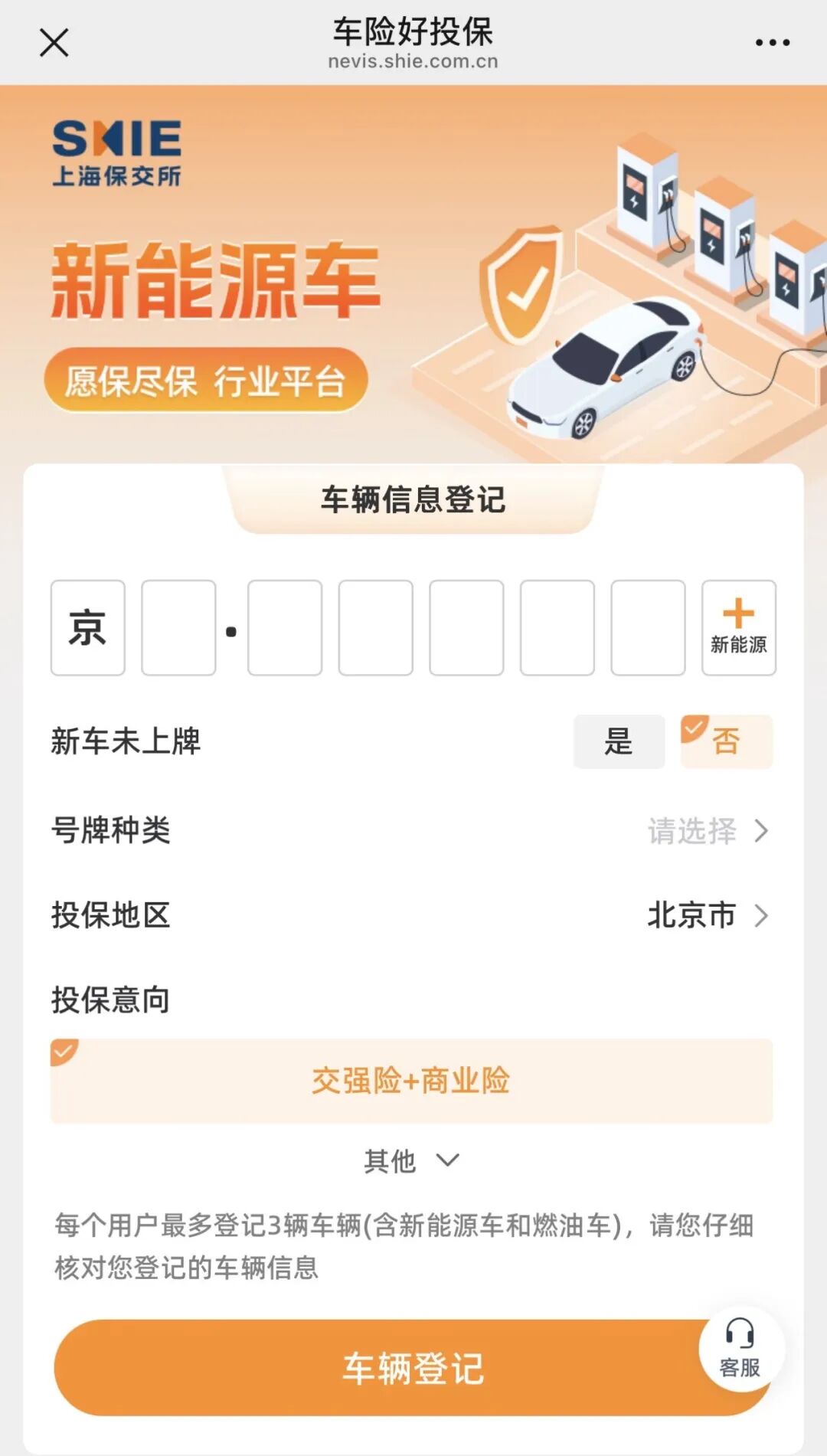
Task: Tap the 京 license plate province box
Action: point(87,628)
